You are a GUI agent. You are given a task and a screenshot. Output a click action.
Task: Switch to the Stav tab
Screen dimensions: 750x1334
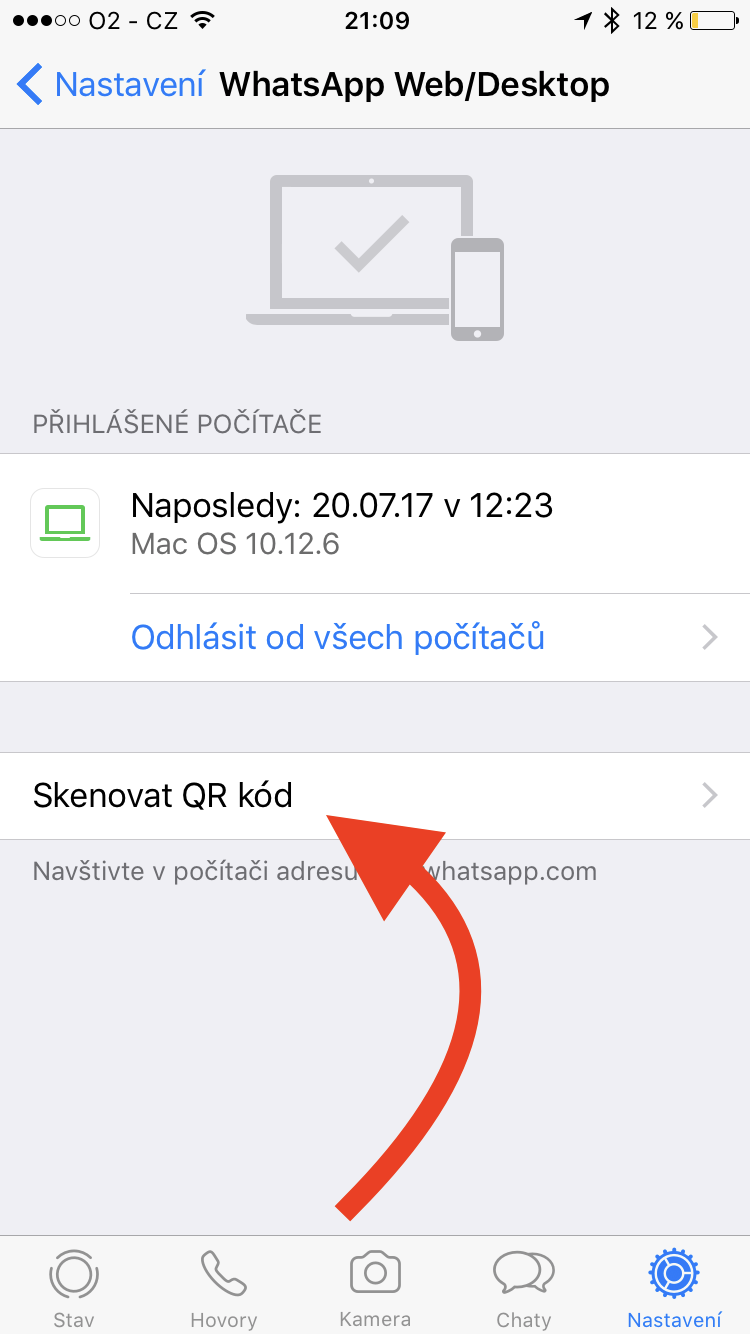74,1287
